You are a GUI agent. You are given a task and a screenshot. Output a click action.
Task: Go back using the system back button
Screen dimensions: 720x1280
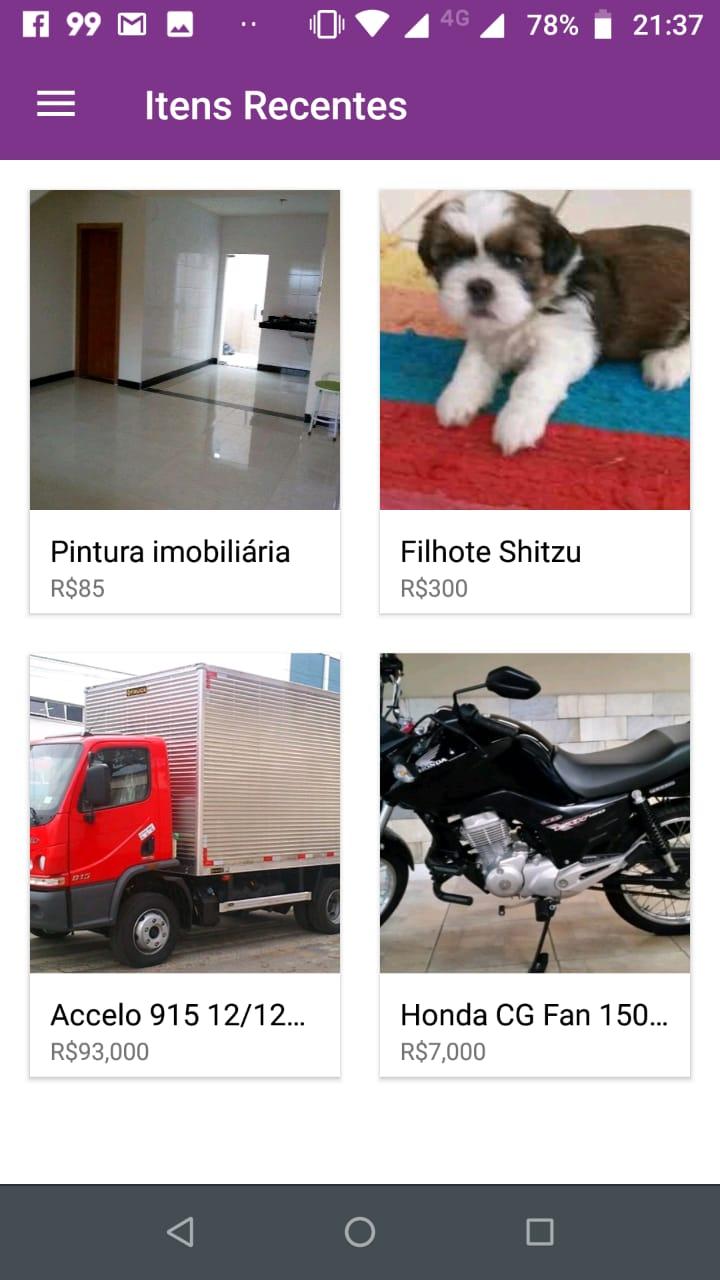click(x=180, y=1232)
